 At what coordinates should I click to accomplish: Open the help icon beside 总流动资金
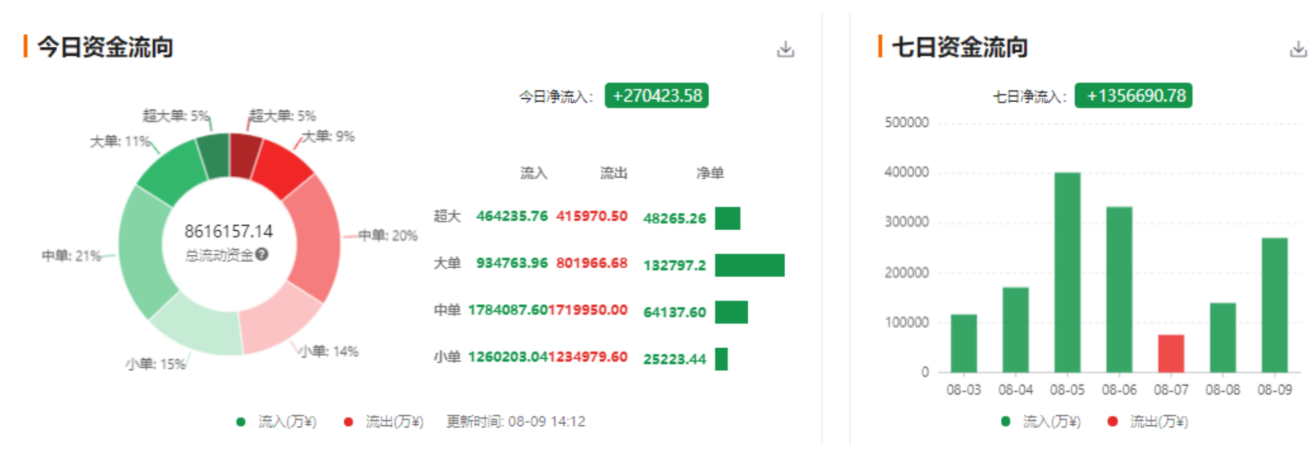click(262, 254)
